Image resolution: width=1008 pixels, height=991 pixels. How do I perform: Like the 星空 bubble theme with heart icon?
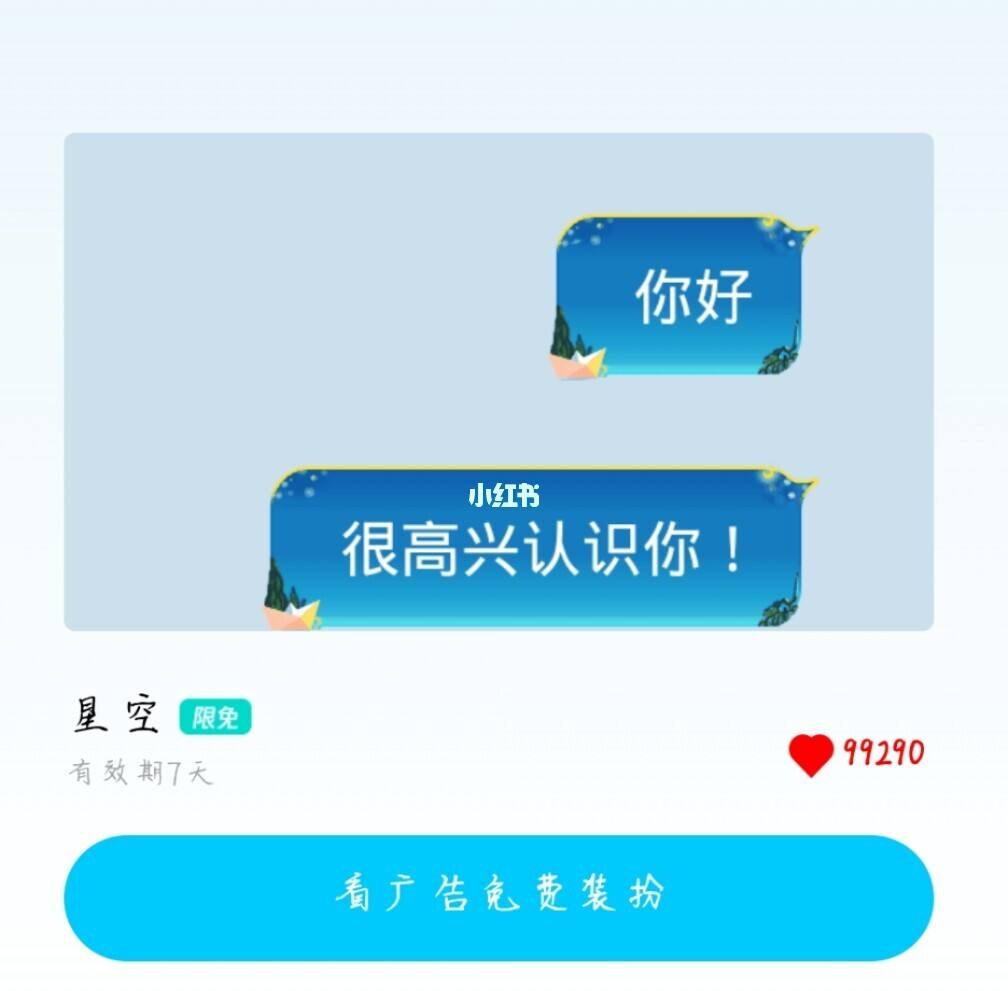[x=810, y=754]
